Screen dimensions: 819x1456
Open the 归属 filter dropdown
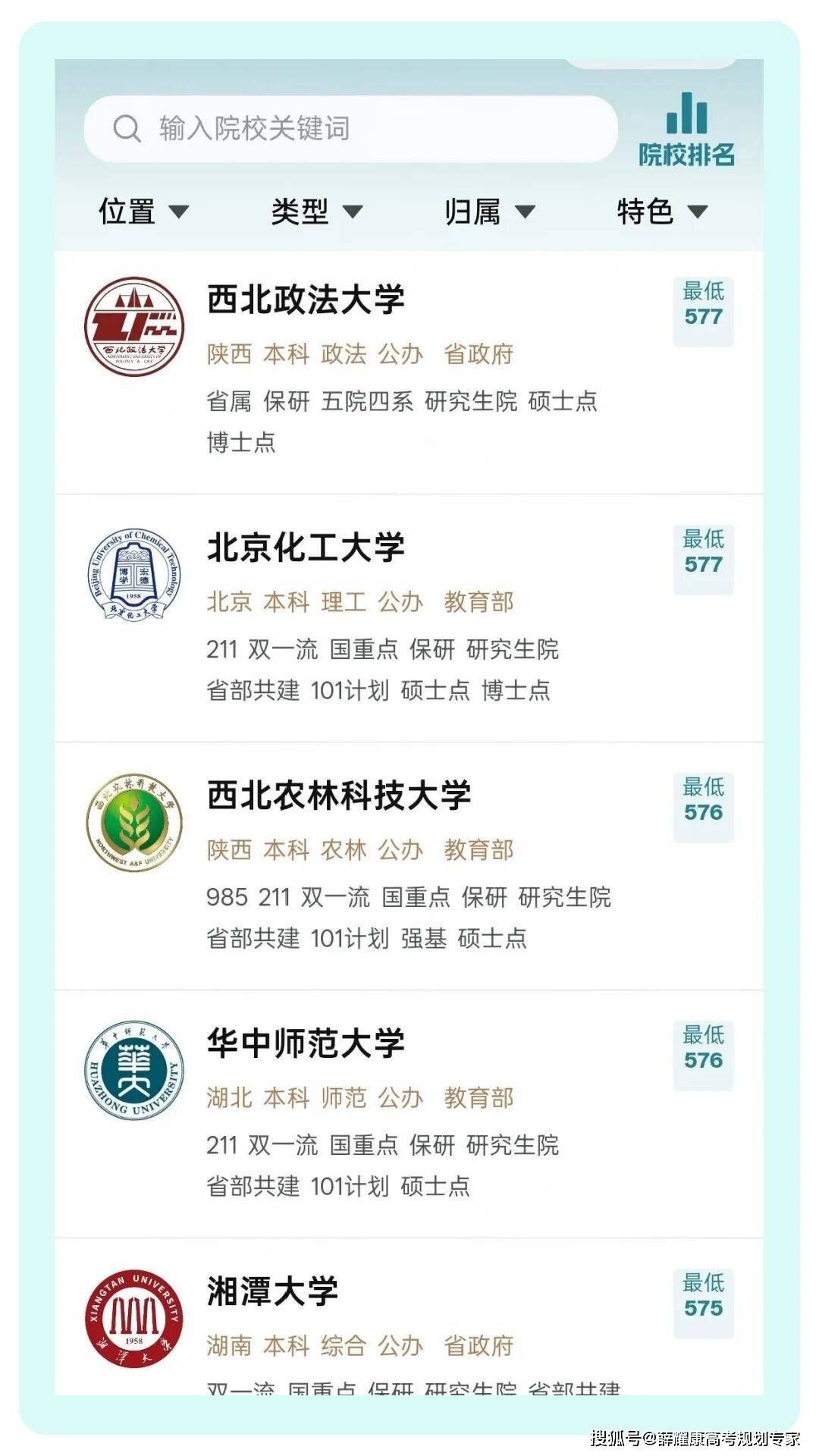pyautogui.click(x=489, y=211)
